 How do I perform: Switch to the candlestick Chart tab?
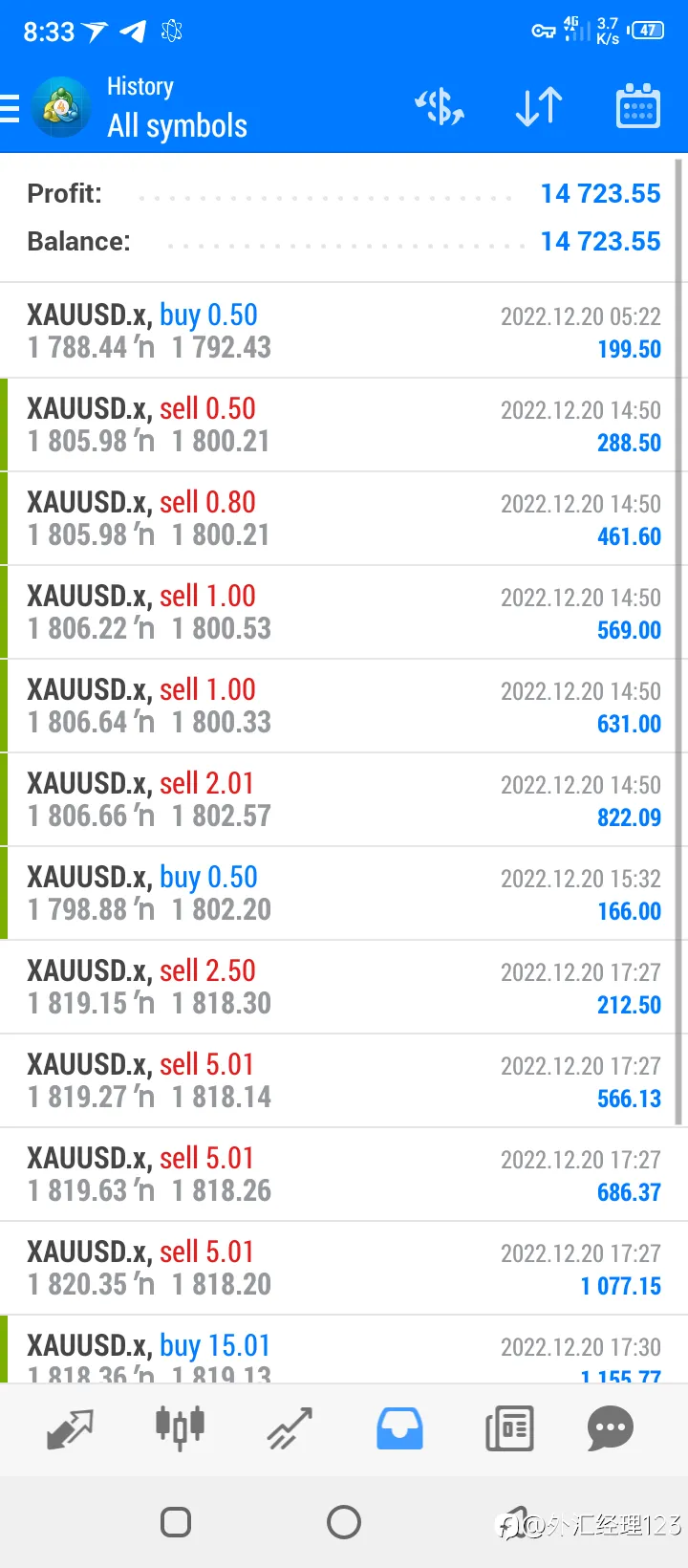pos(180,1429)
